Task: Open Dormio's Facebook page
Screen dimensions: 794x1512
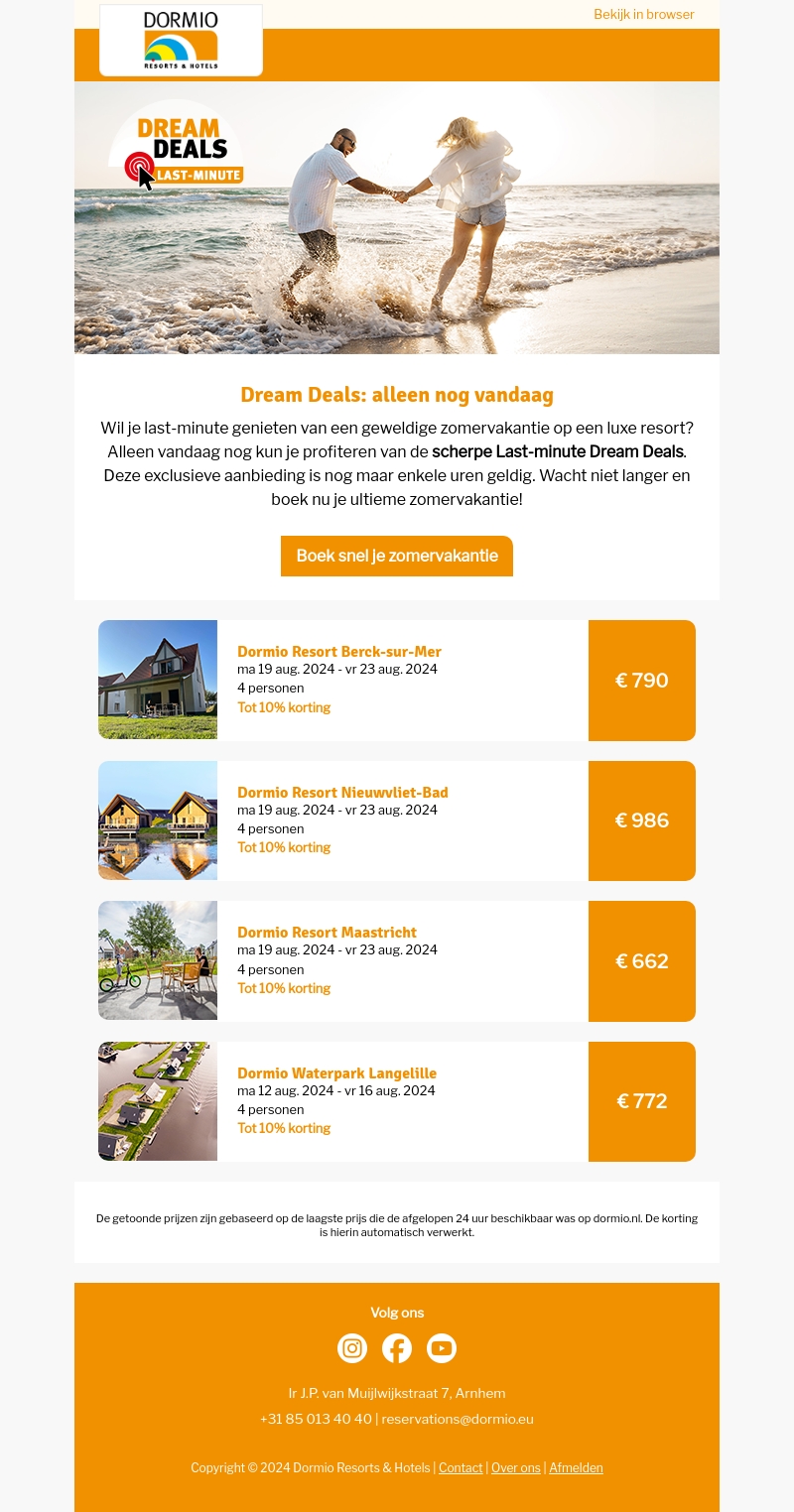Action: 397,1348
